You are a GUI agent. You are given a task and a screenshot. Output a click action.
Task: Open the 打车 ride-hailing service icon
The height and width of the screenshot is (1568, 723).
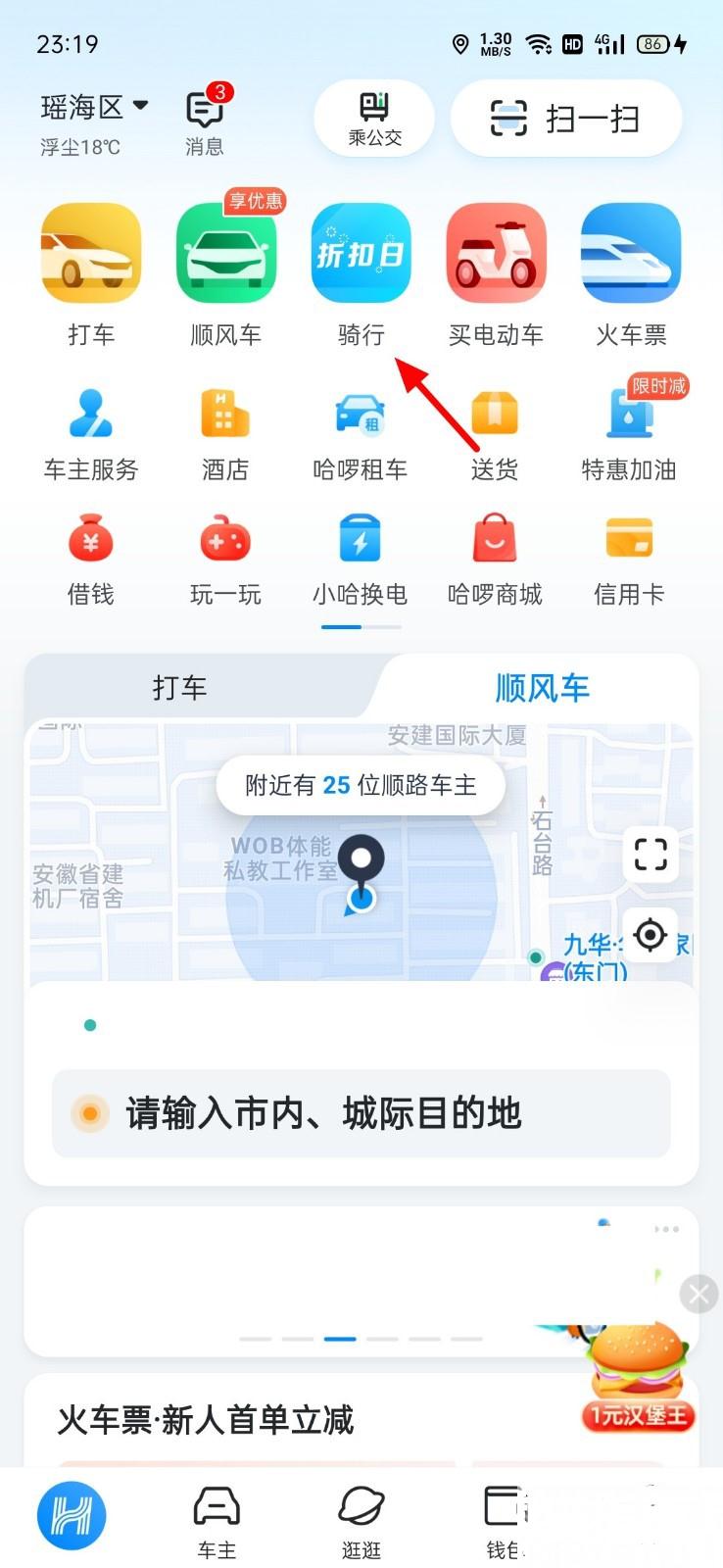(x=90, y=253)
